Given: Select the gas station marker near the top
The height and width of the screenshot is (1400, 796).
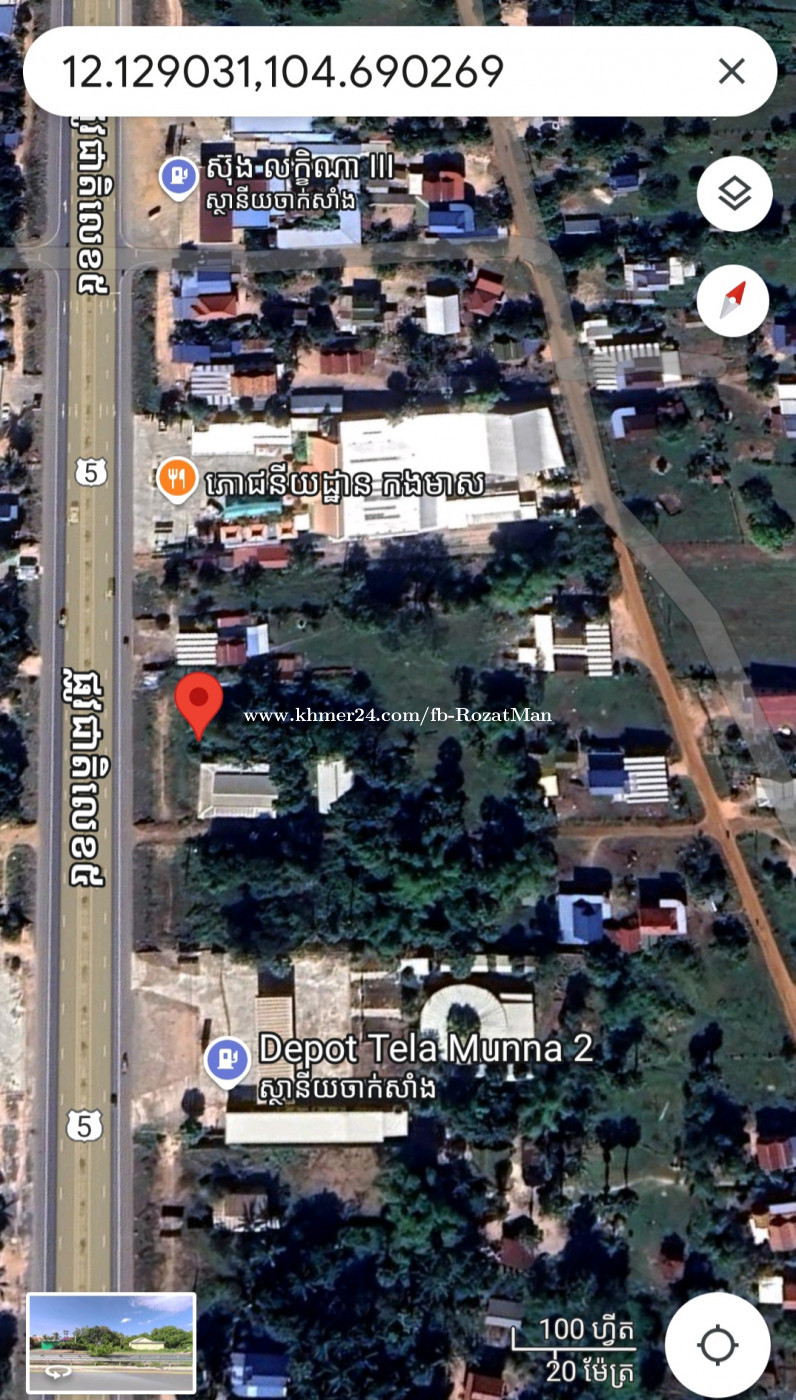Looking at the screenshot, I should [x=179, y=178].
